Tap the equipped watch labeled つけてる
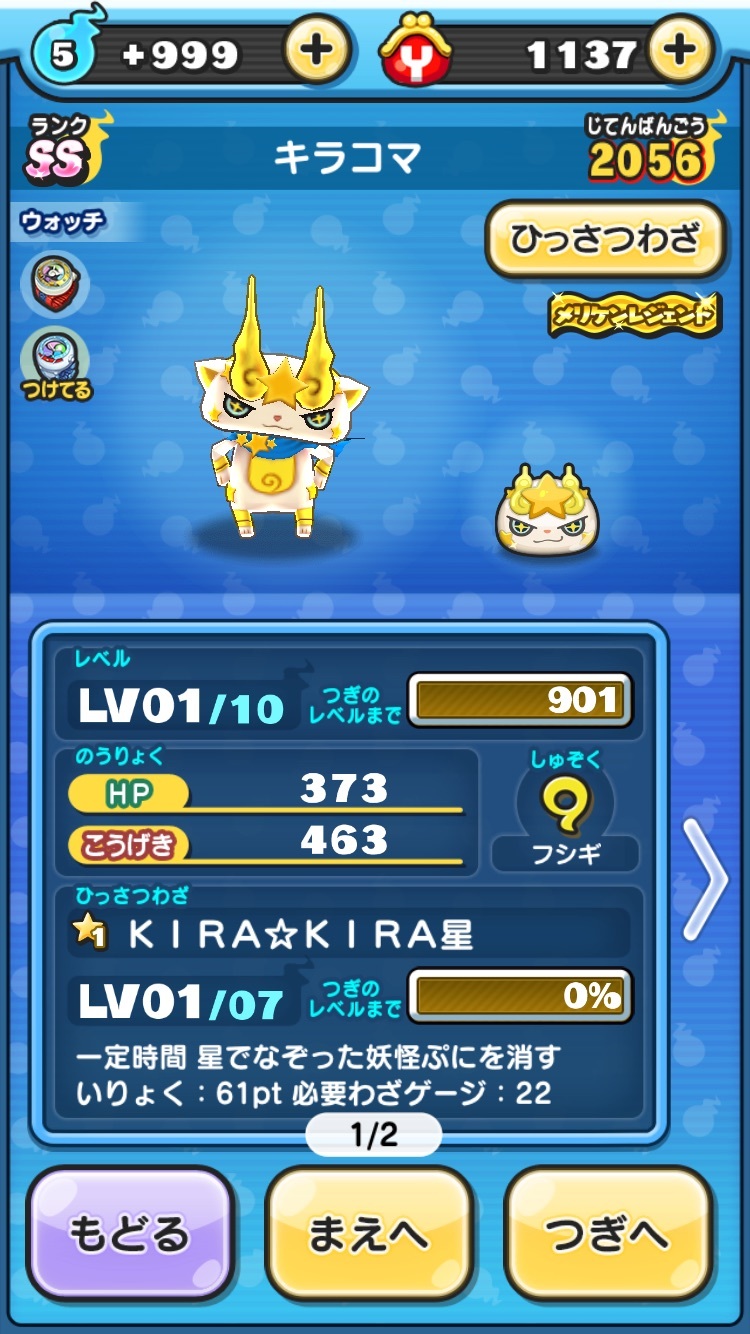 tap(55, 362)
